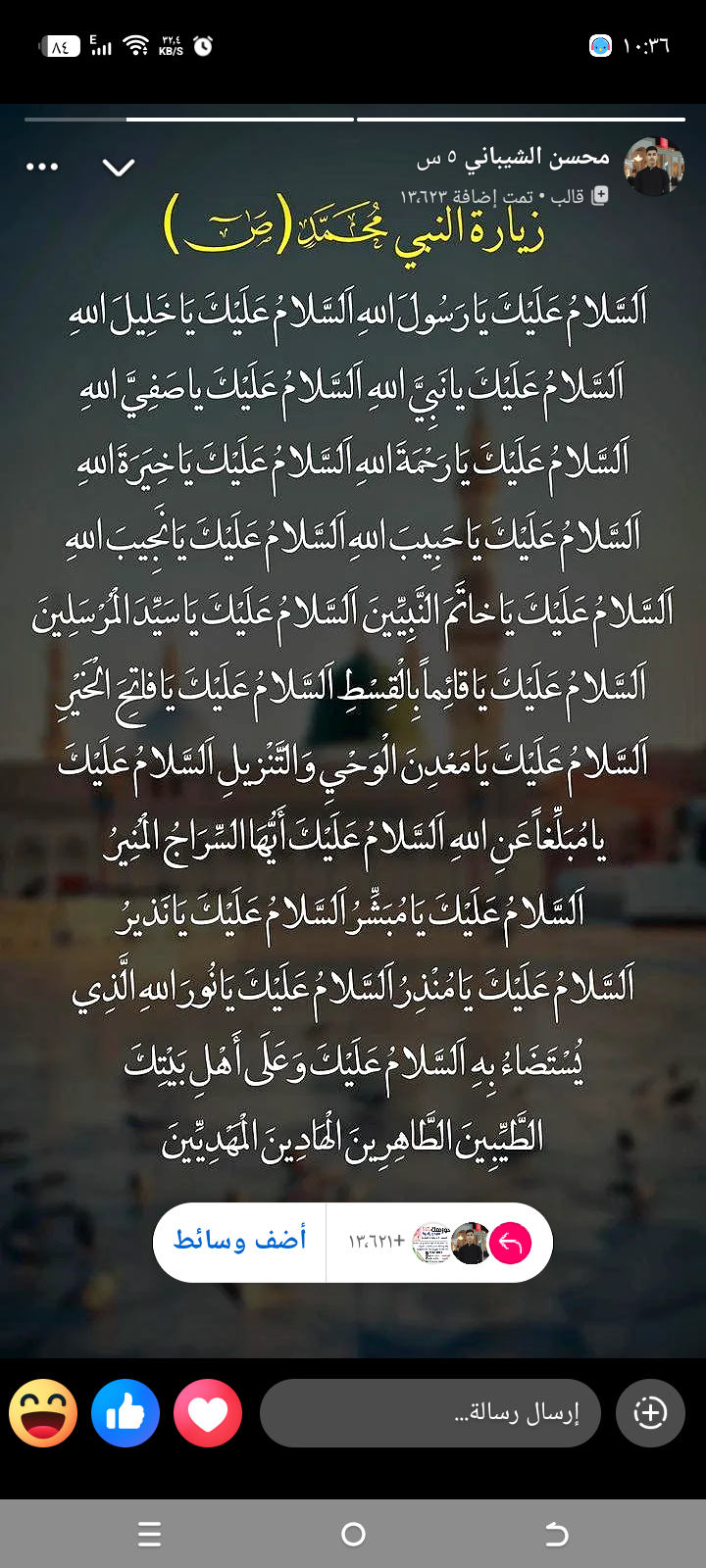React with the red heart
Screen dimensions: 706x1568
tap(208, 1413)
